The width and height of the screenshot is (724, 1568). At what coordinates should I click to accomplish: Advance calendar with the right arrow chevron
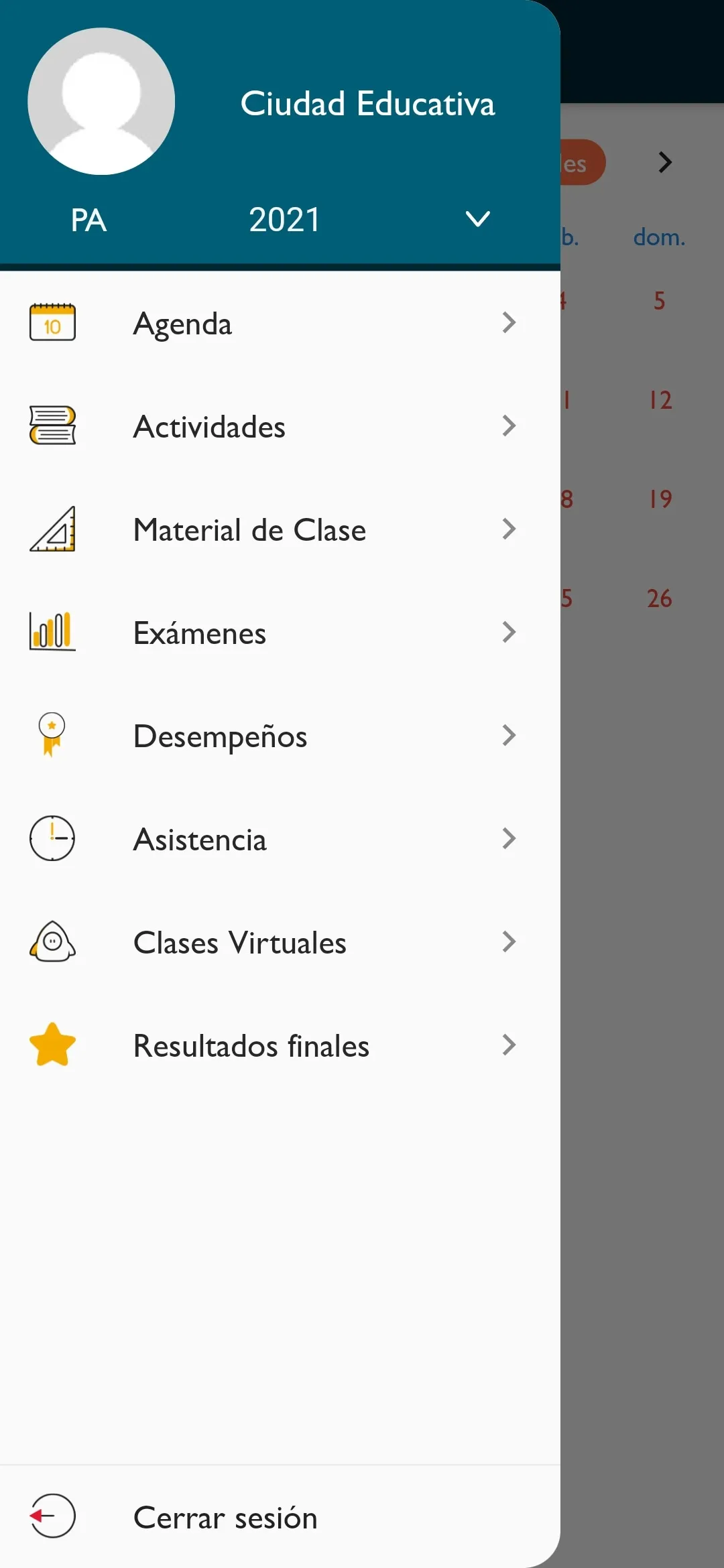(664, 161)
